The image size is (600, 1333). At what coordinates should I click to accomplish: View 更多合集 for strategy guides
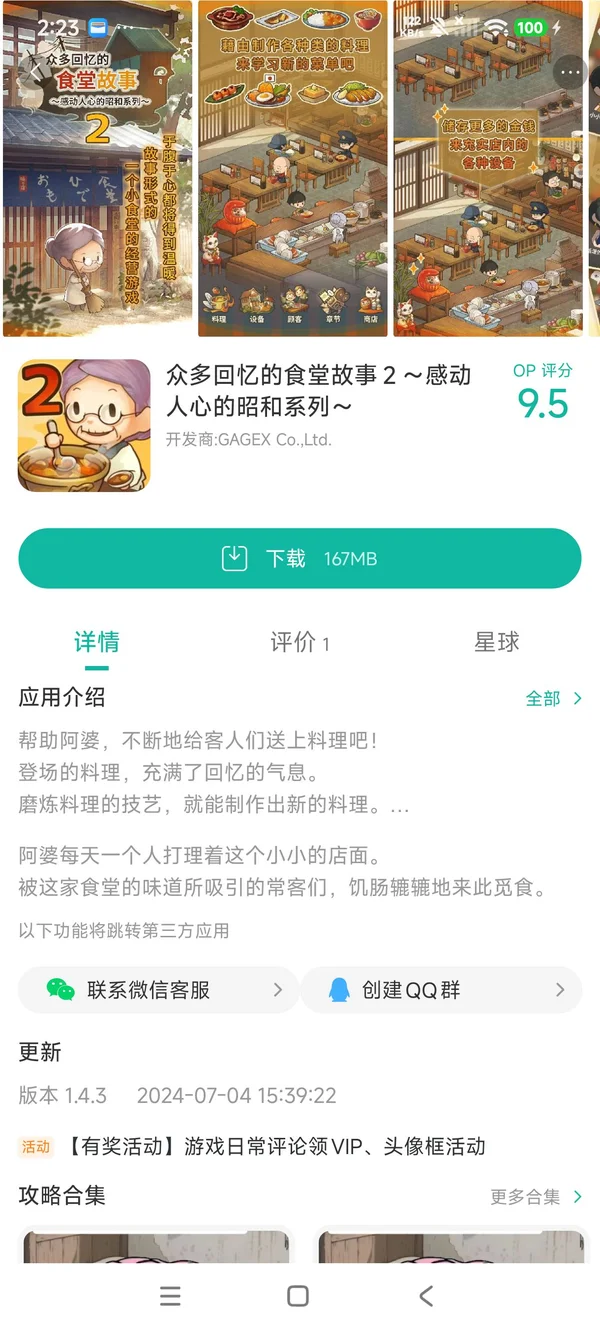pos(536,1196)
